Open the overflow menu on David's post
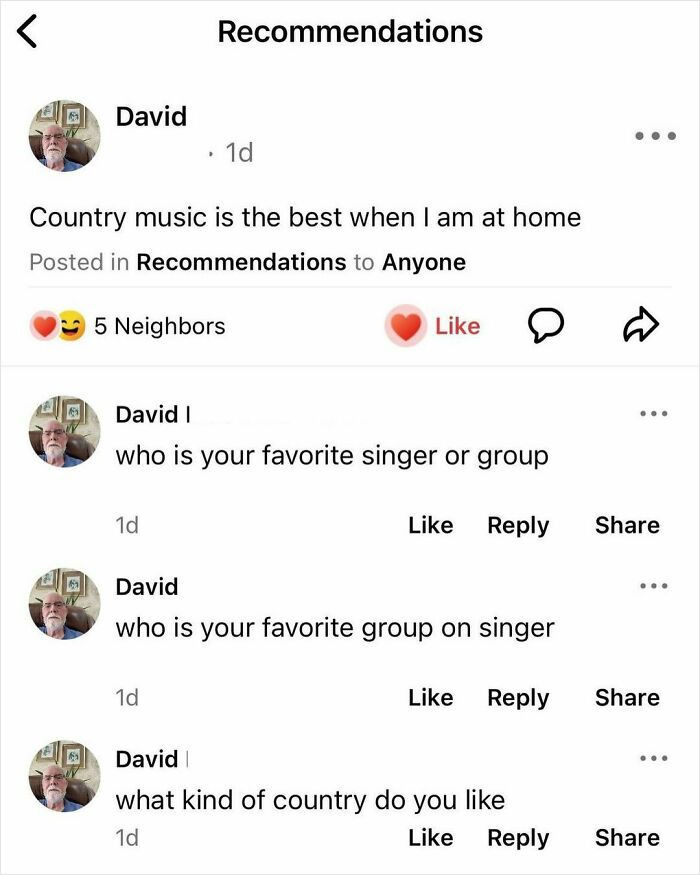Screen dimensions: 700x875 pyautogui.click(x=655, y=136)
